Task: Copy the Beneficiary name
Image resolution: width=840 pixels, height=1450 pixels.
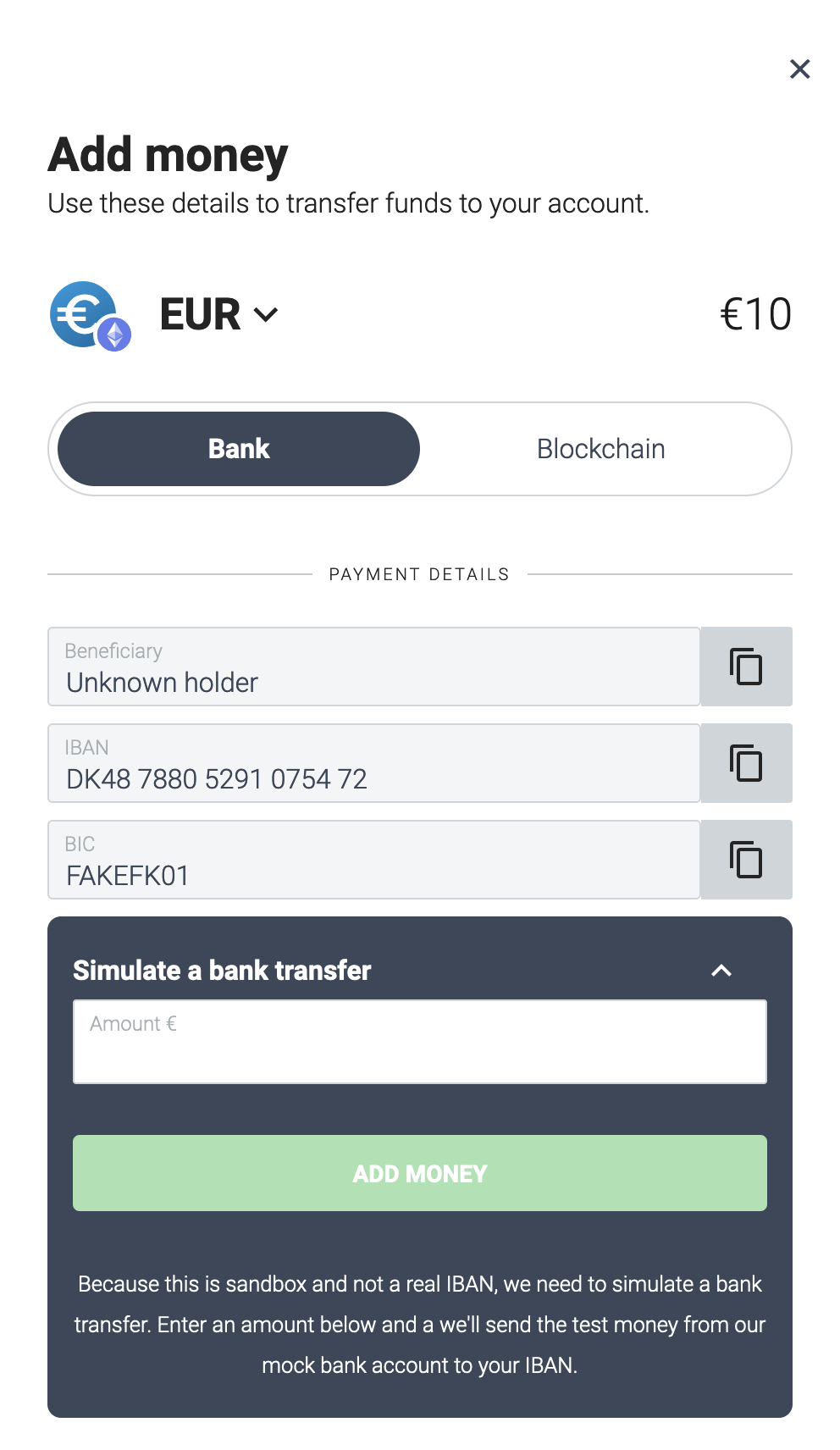Action: [746, 667]
